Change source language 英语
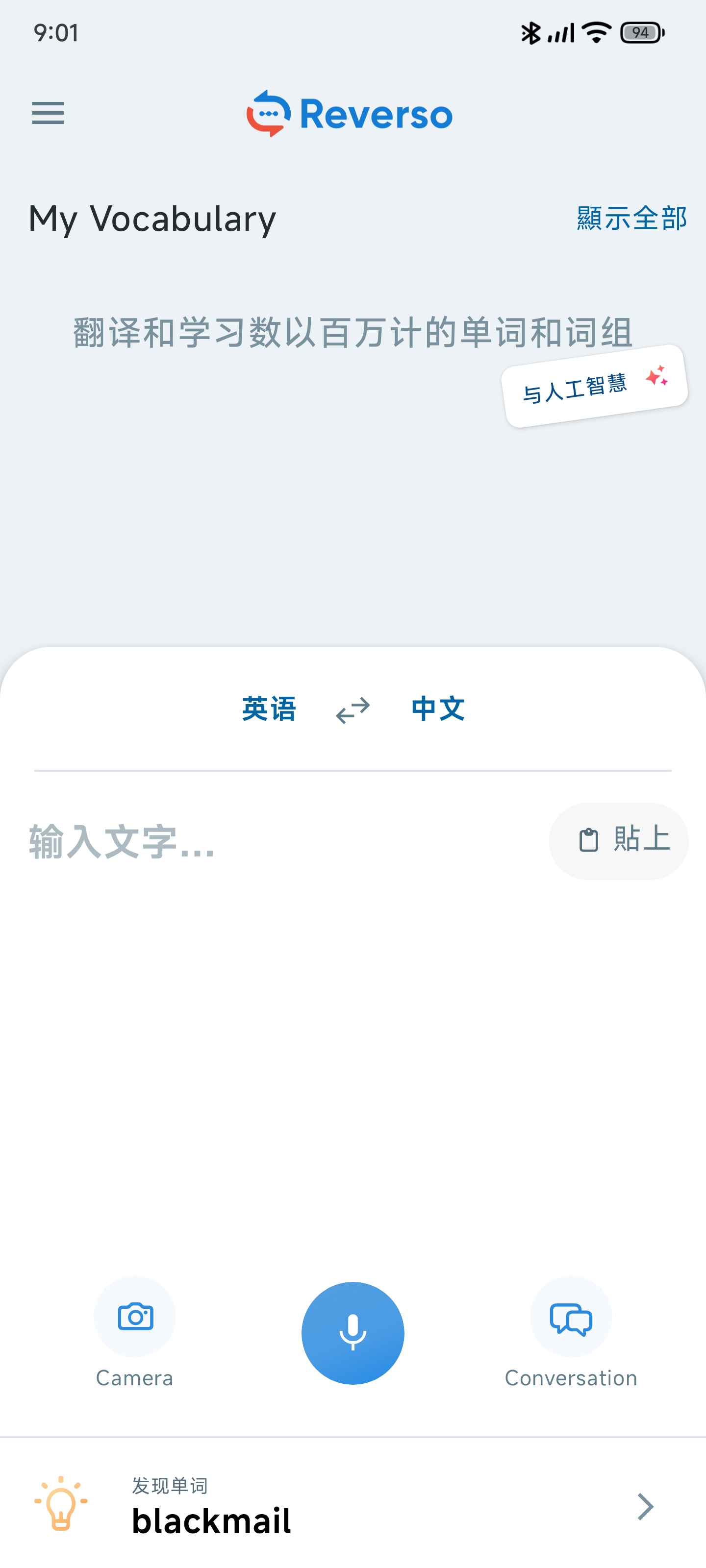 tap(269, 709)
